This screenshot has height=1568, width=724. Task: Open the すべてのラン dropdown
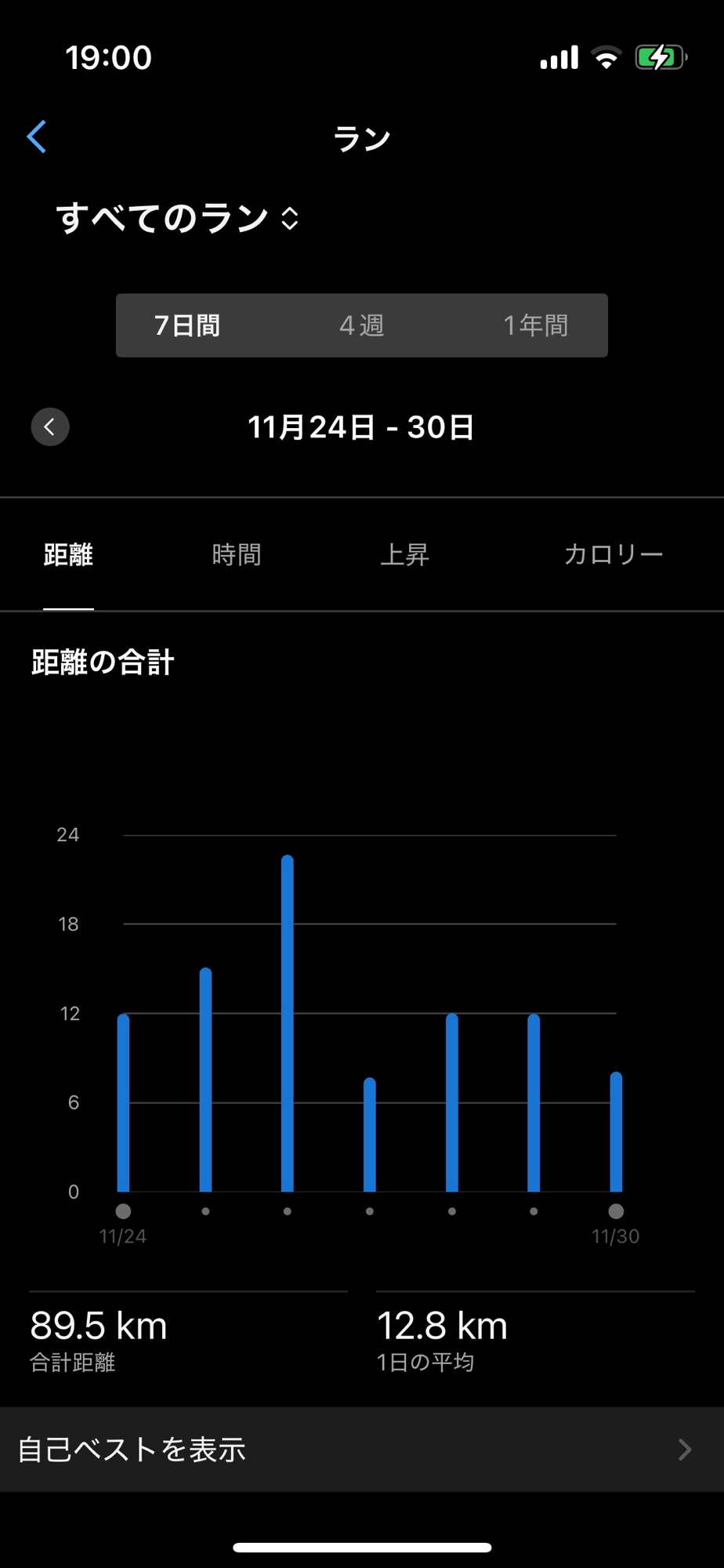pos(177,218)
